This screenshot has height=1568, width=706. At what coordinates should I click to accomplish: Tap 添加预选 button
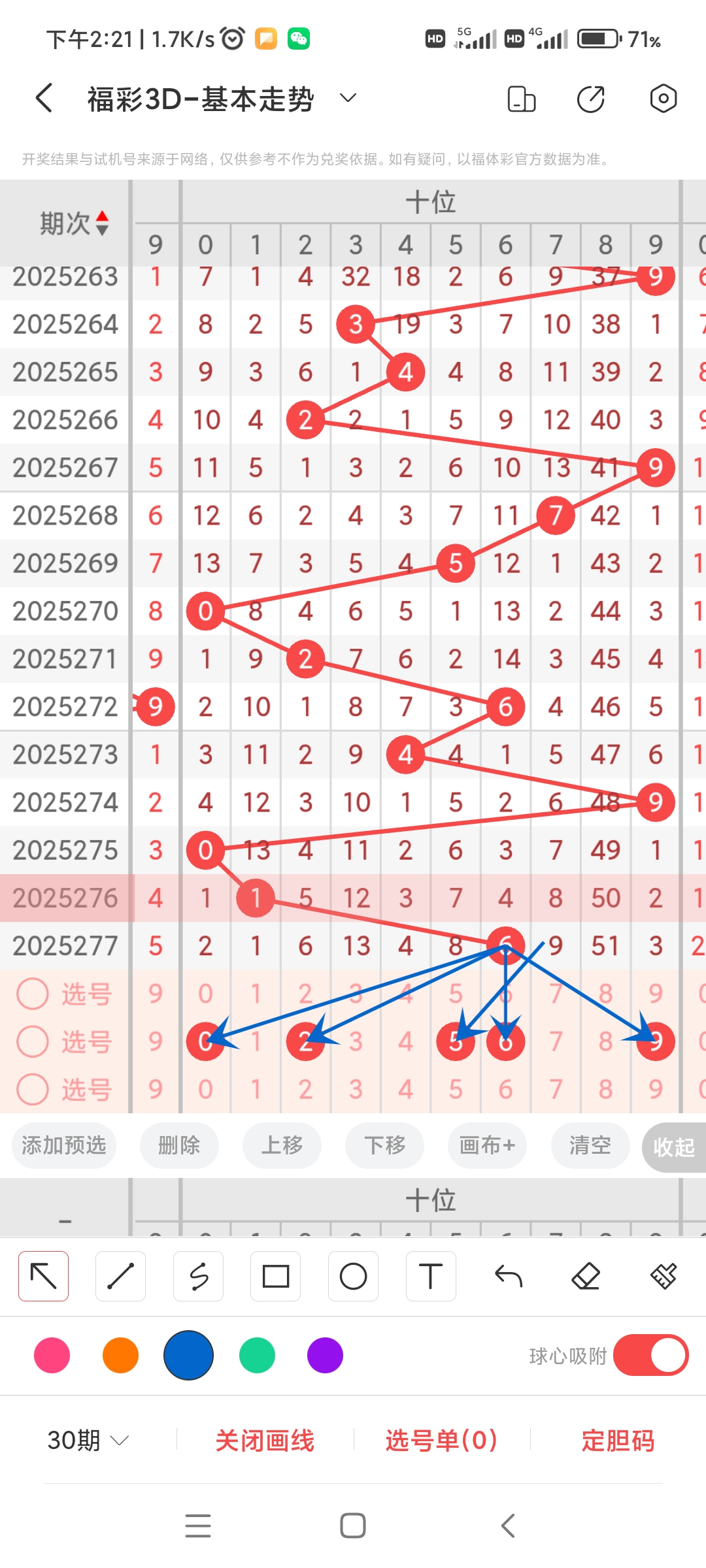coord(64,1145)
